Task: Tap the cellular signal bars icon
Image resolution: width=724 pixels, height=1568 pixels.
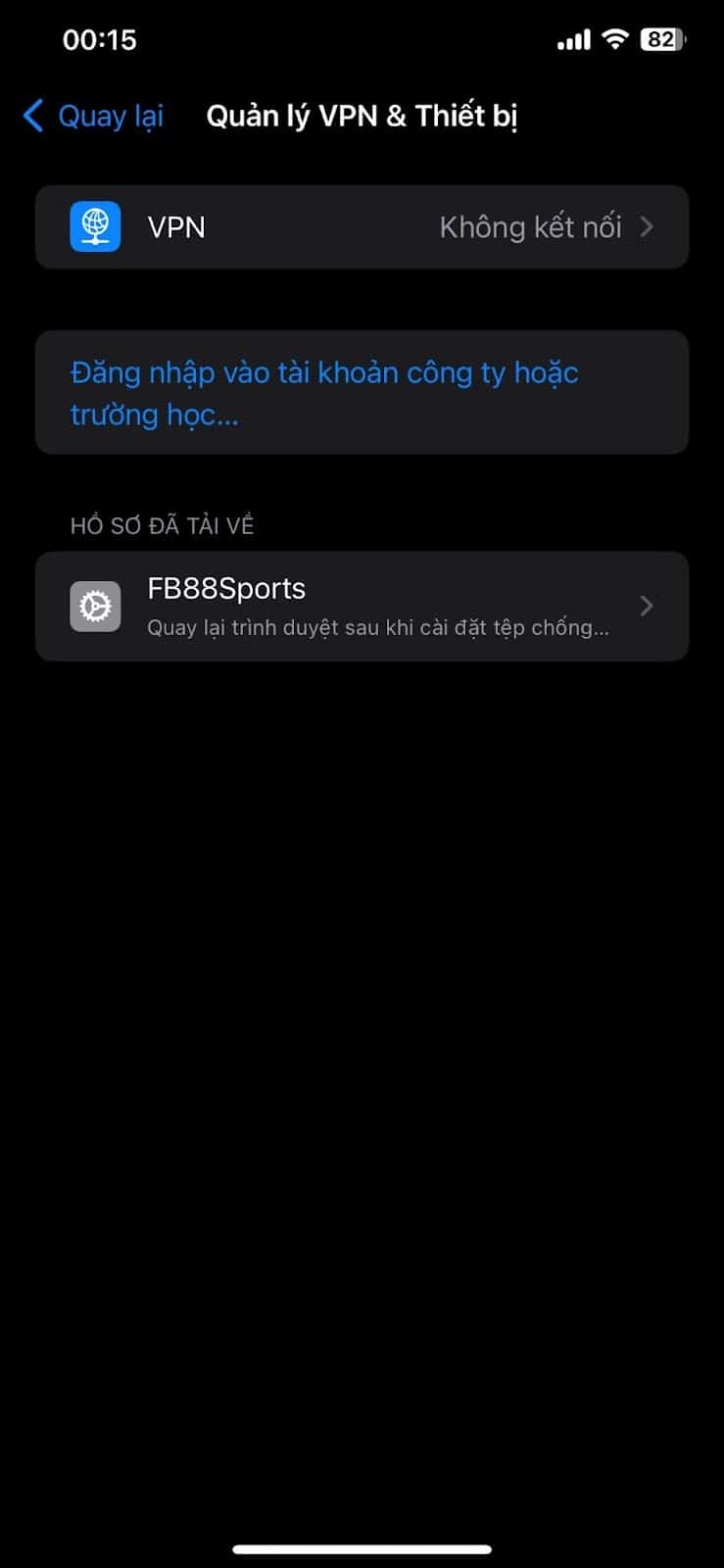Action: [572, 39]
